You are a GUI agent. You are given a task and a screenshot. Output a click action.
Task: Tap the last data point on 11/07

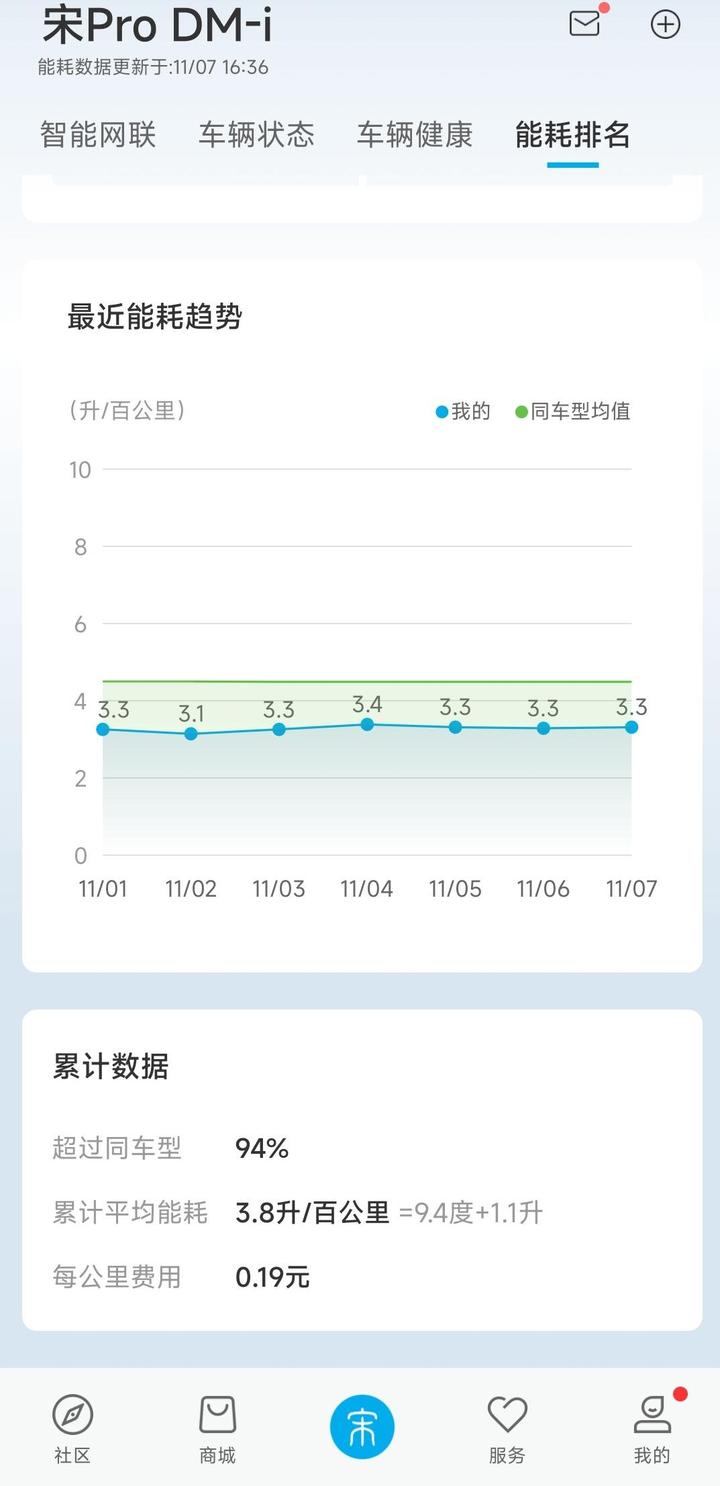tap(630, 726)
